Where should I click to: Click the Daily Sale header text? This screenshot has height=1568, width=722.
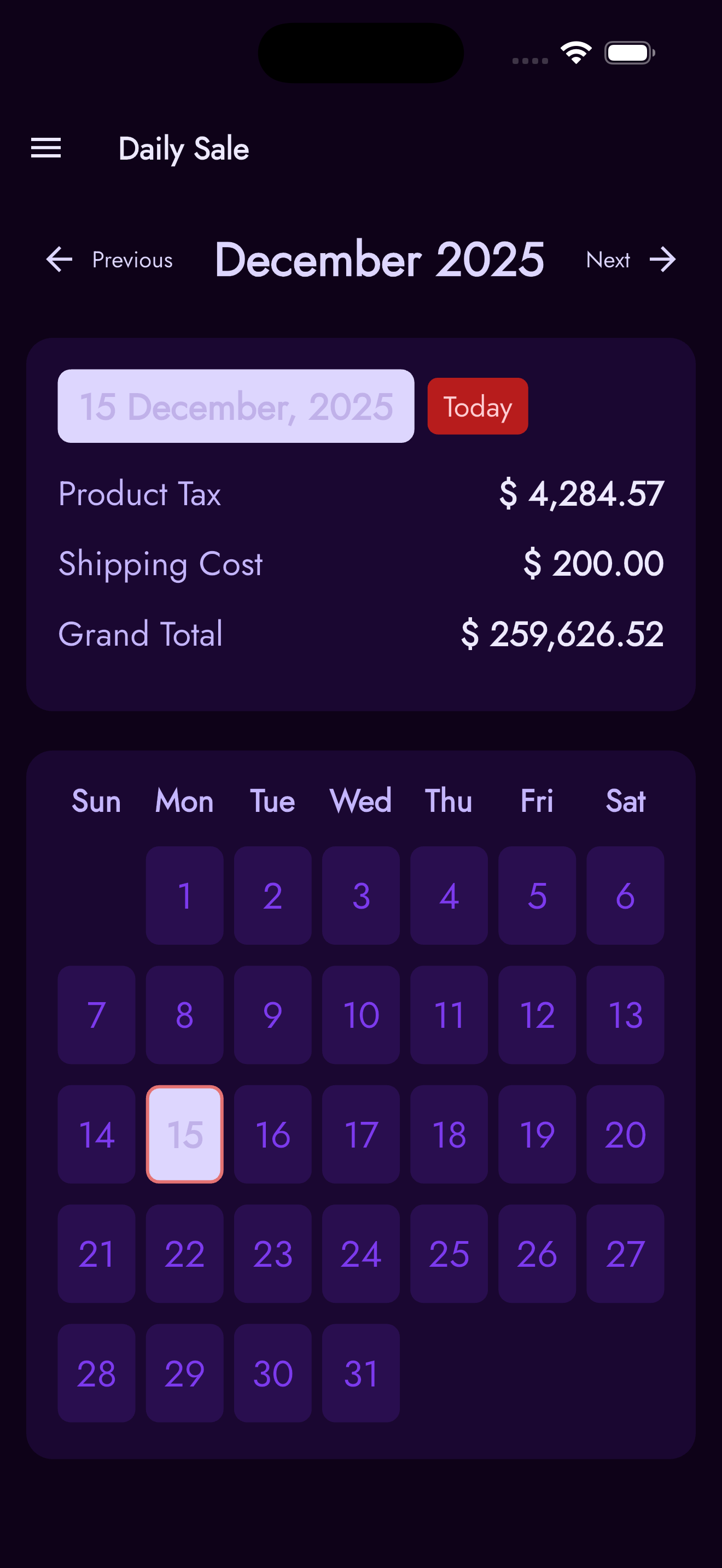point(183,148)
